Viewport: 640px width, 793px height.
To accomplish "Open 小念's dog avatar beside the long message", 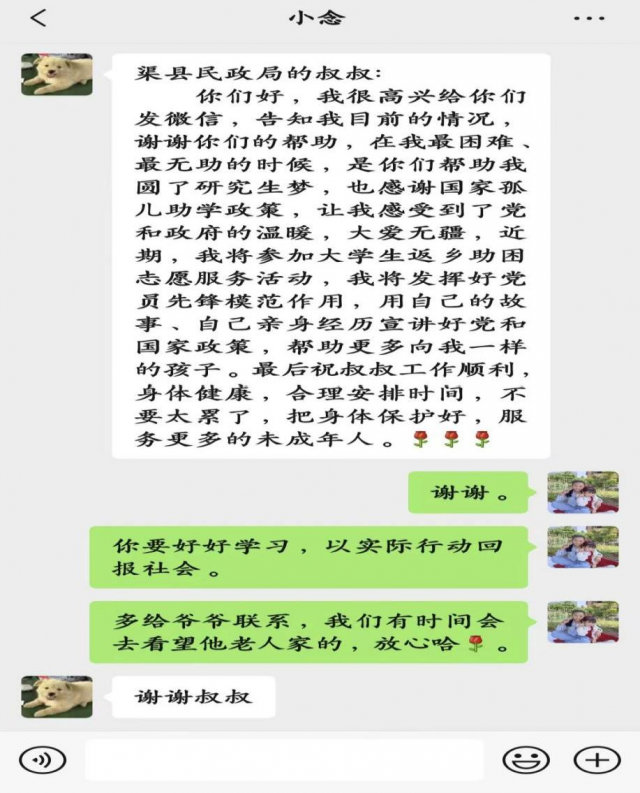I will click(x=57, y=75).
